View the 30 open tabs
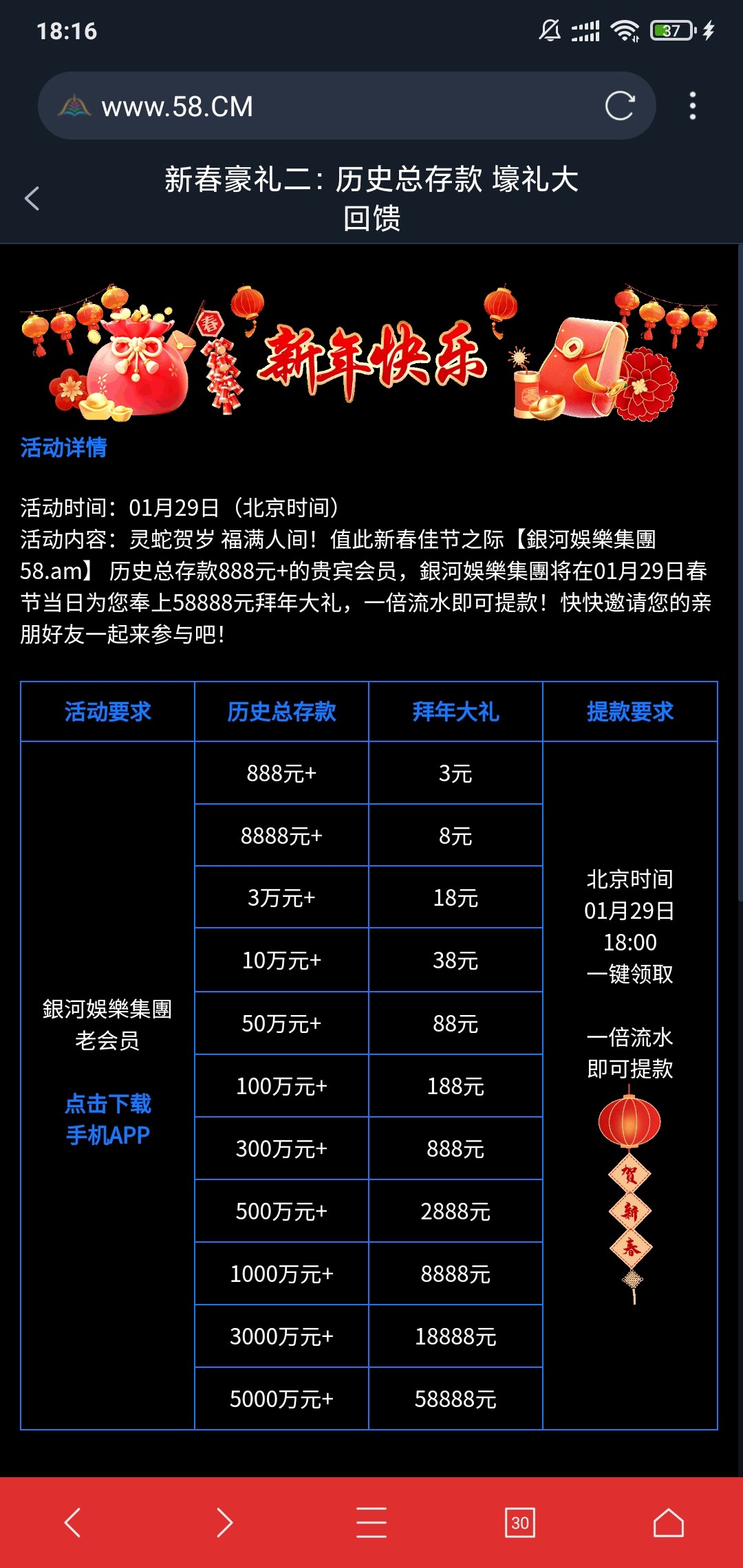Image resolution: width=743 pixels, height=1568 pixels. coord(520,1522)
